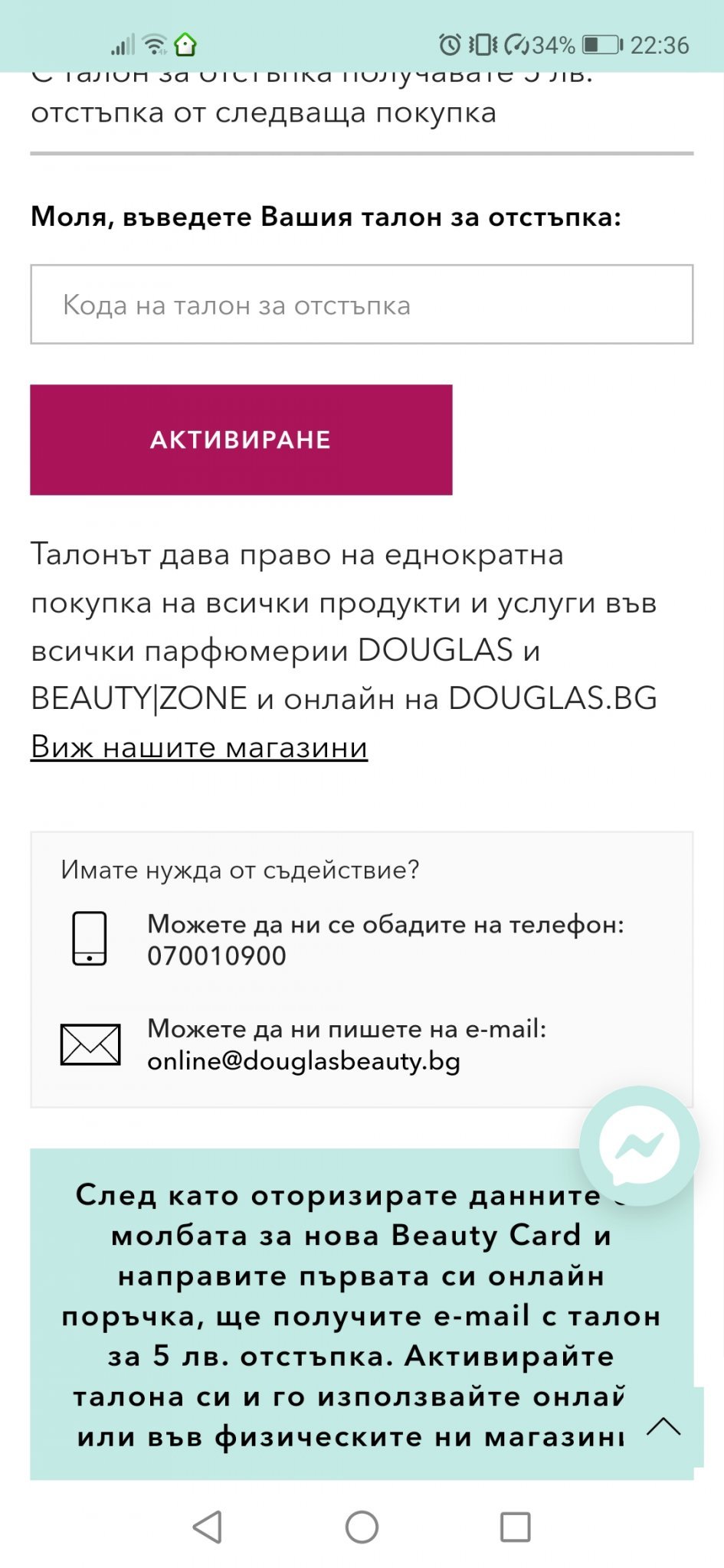Go to the system home screen
The width and height of the screenshot is (724, 1568).
[362, 1527]
